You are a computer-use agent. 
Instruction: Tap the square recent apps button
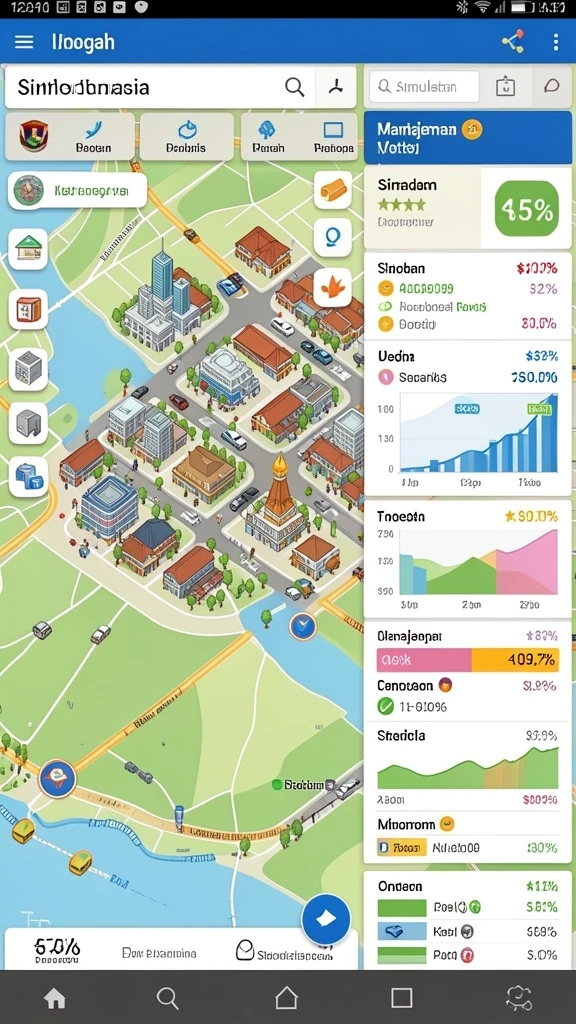401,998
